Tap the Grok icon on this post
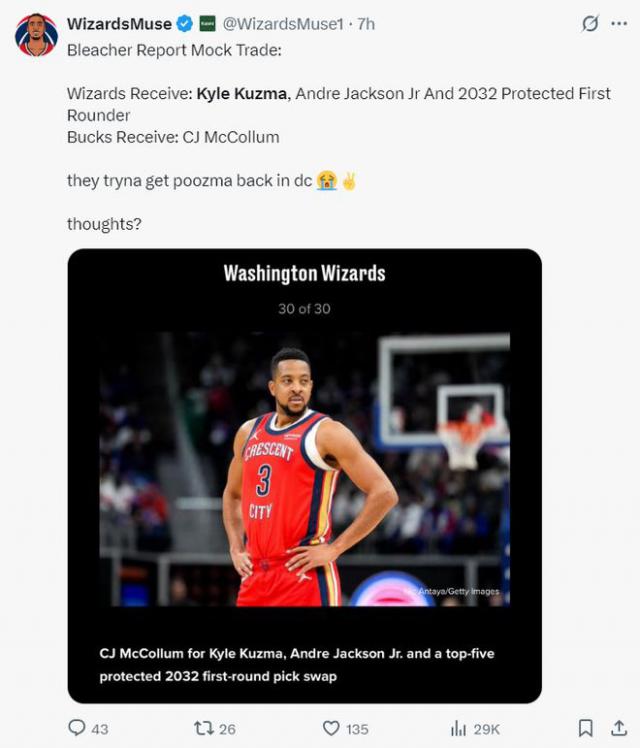This screenshot has width=640, height=748. 590,23
